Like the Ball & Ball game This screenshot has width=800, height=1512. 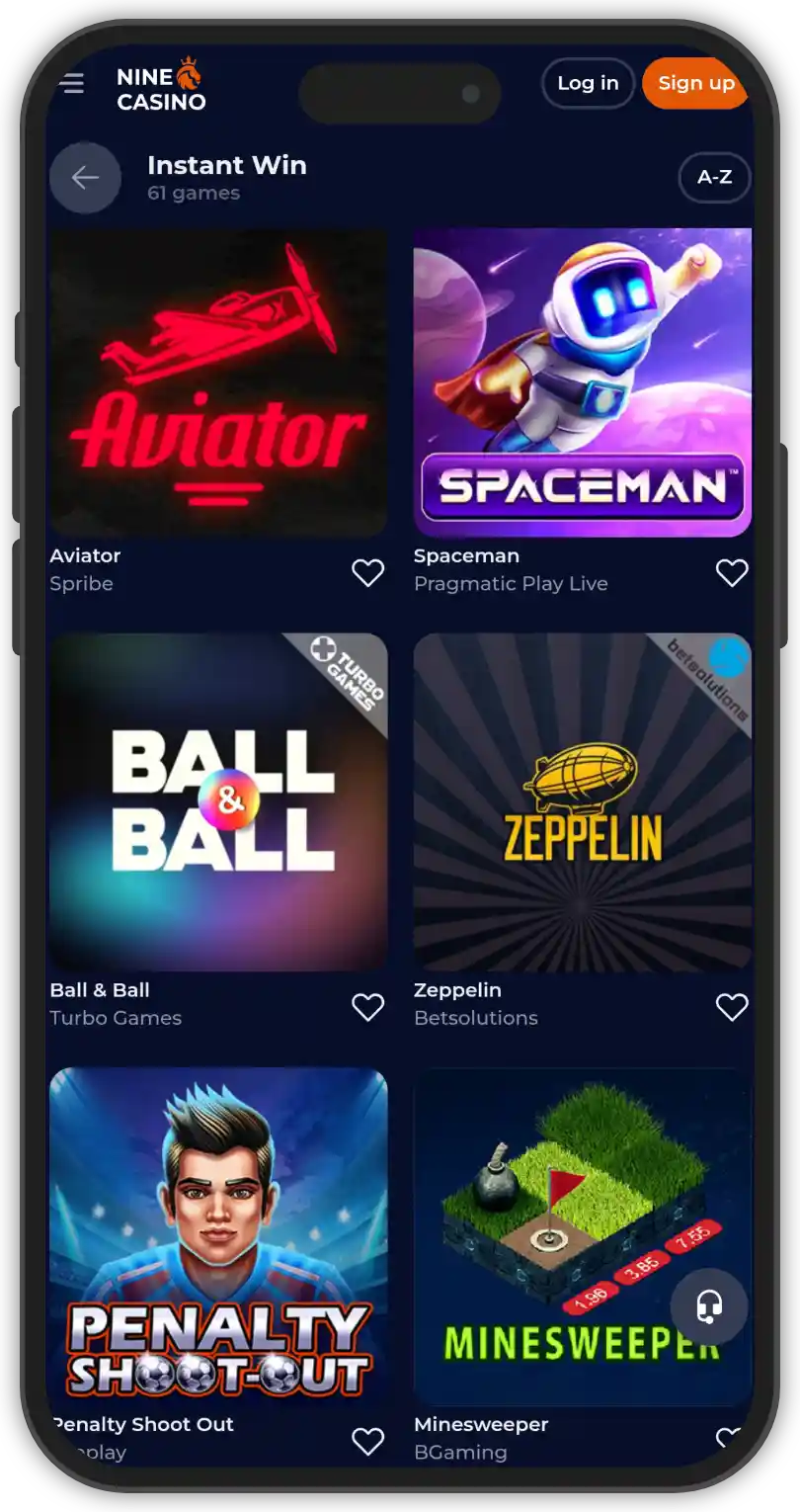[x=367, y=1007]
